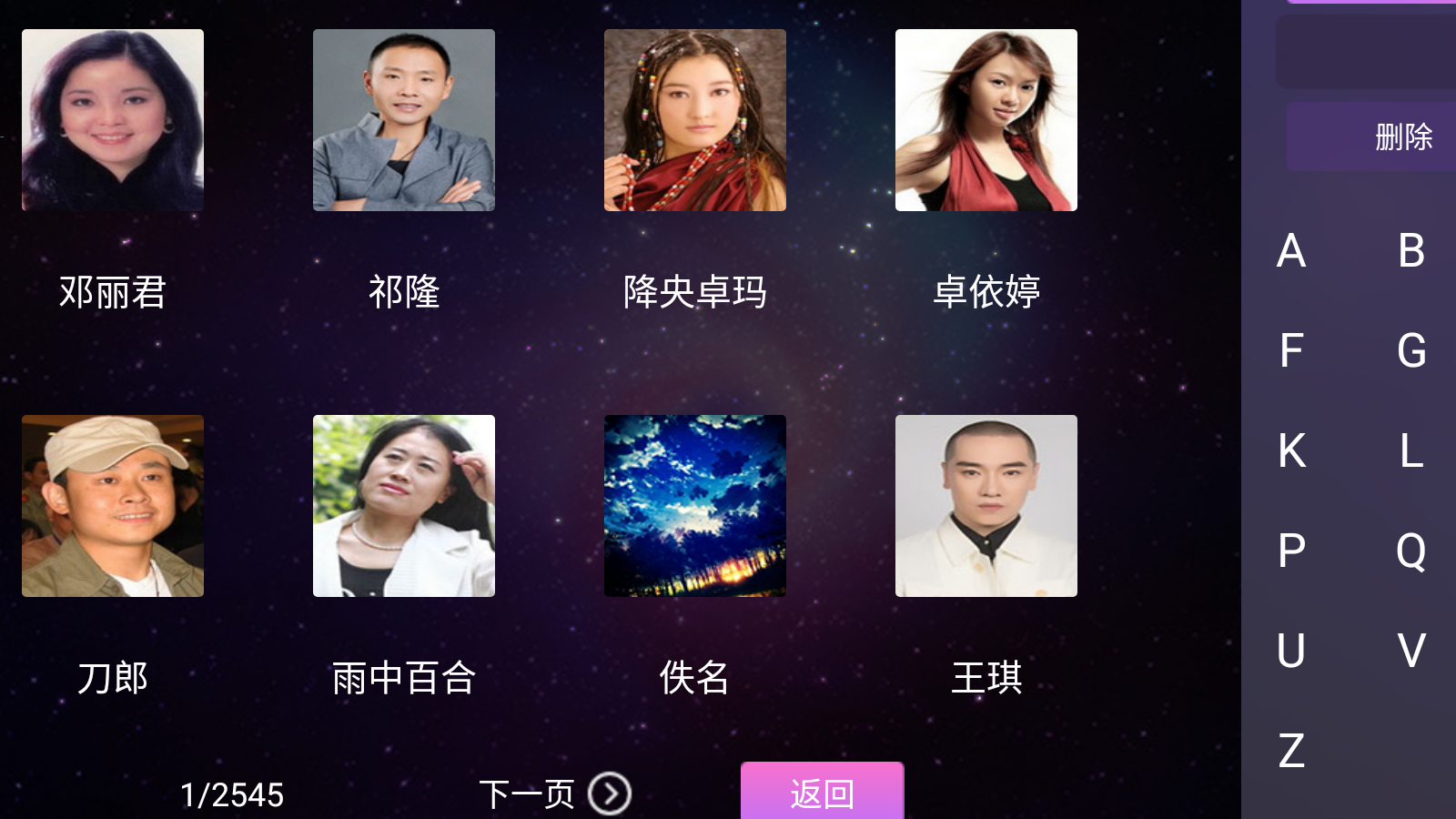Tap the search input box
The image size is (1456, 819).
pos(1365,52)
